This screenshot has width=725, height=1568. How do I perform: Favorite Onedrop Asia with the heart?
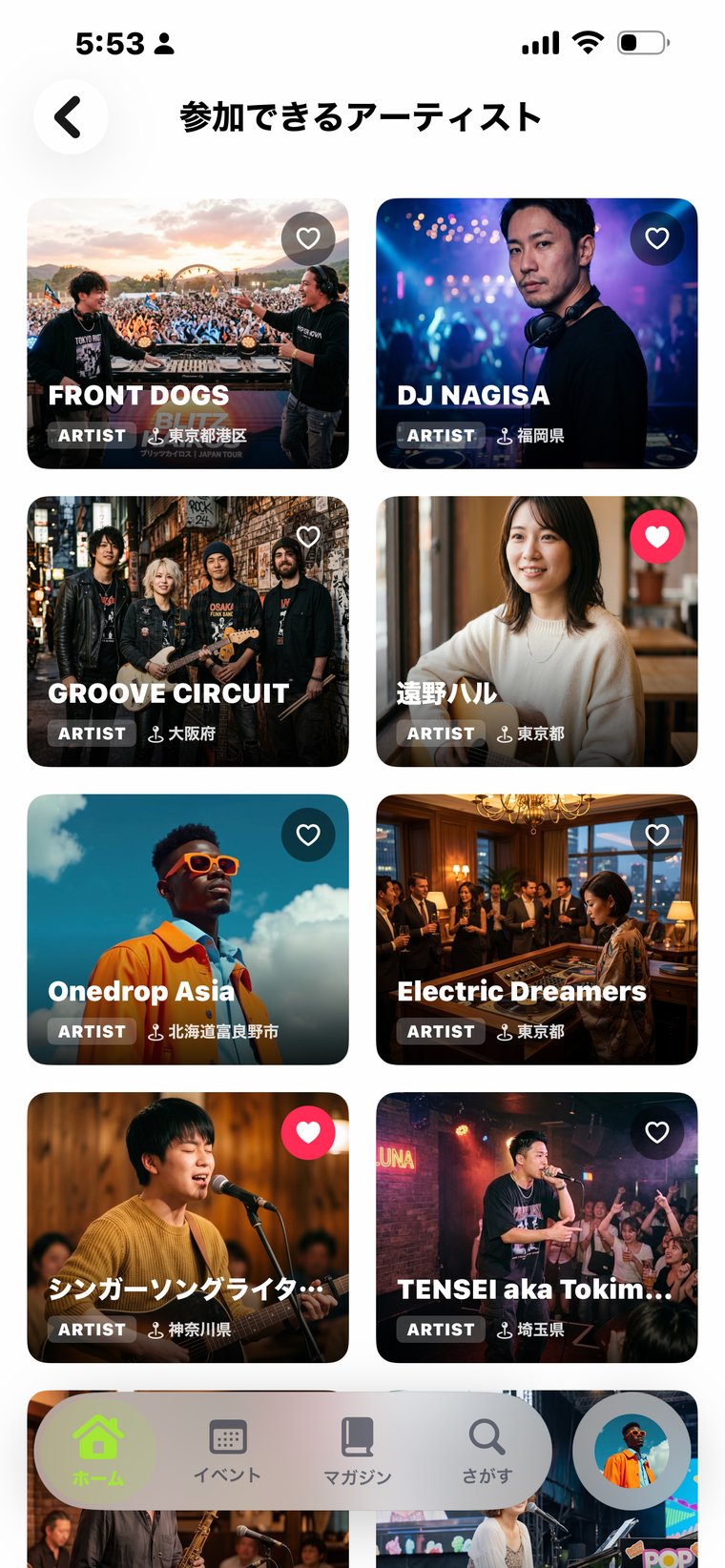click(x=308, y=835)
